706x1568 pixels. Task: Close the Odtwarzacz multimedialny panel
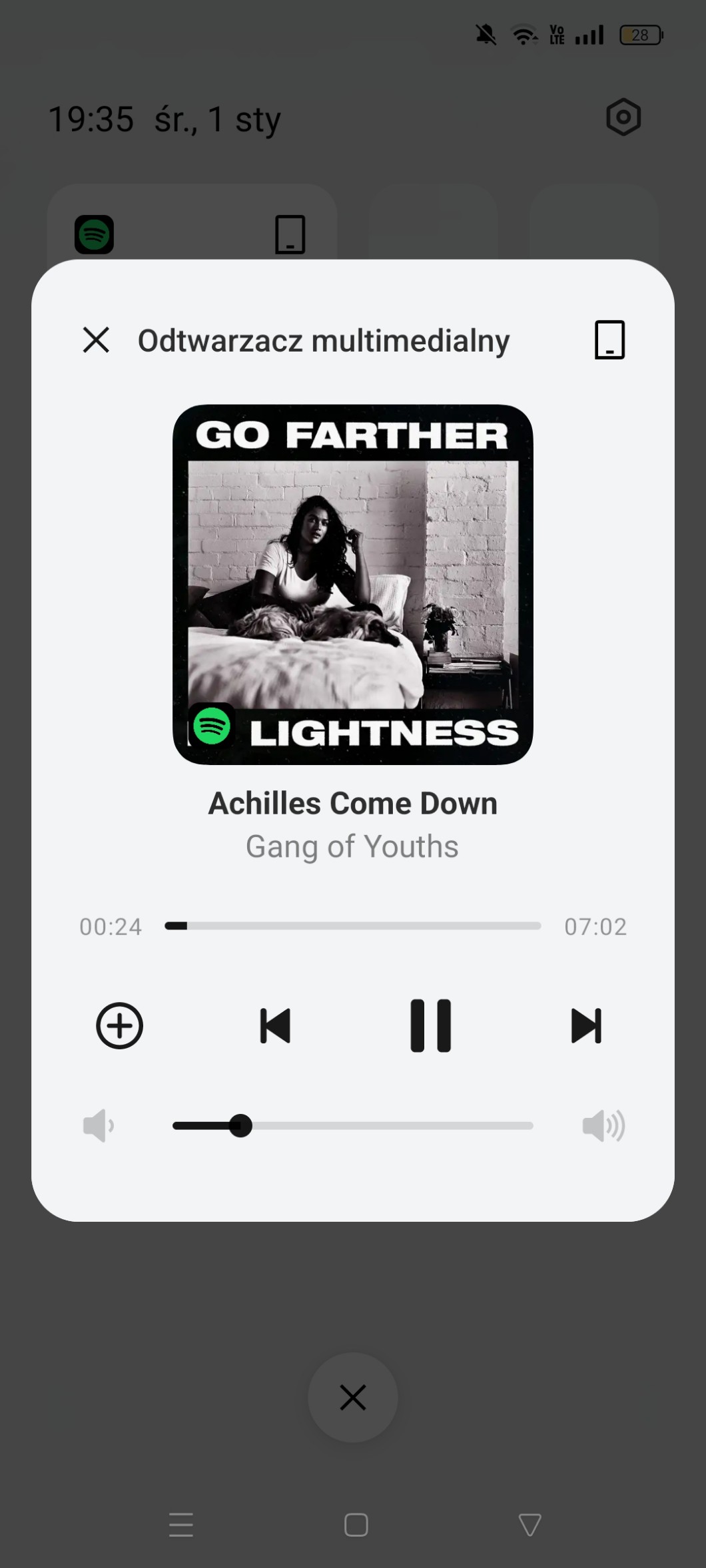[96, 340]
